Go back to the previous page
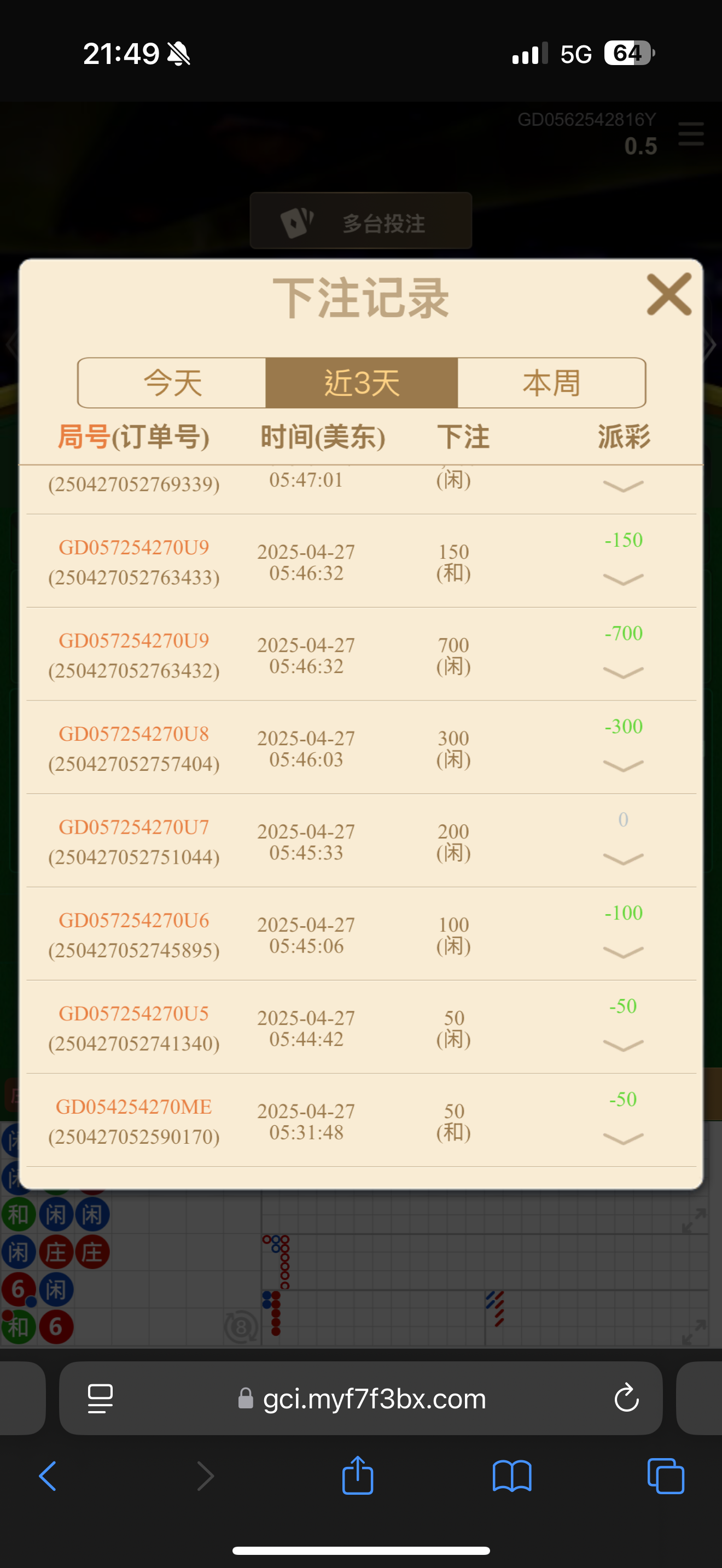 (x=48, y=1476)
